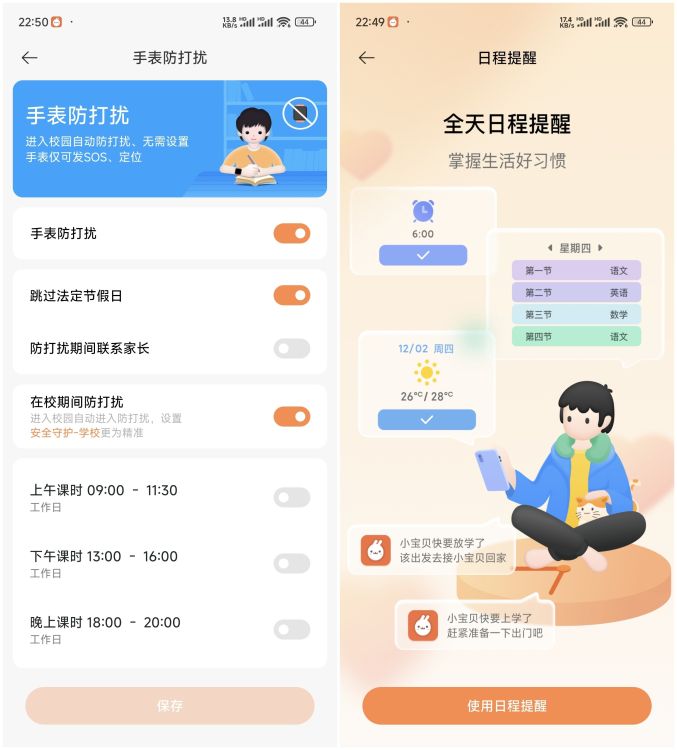Toggle off 在校期间防打扰
Viewport: 677px width, 750px height.
[x=292, y=416]
